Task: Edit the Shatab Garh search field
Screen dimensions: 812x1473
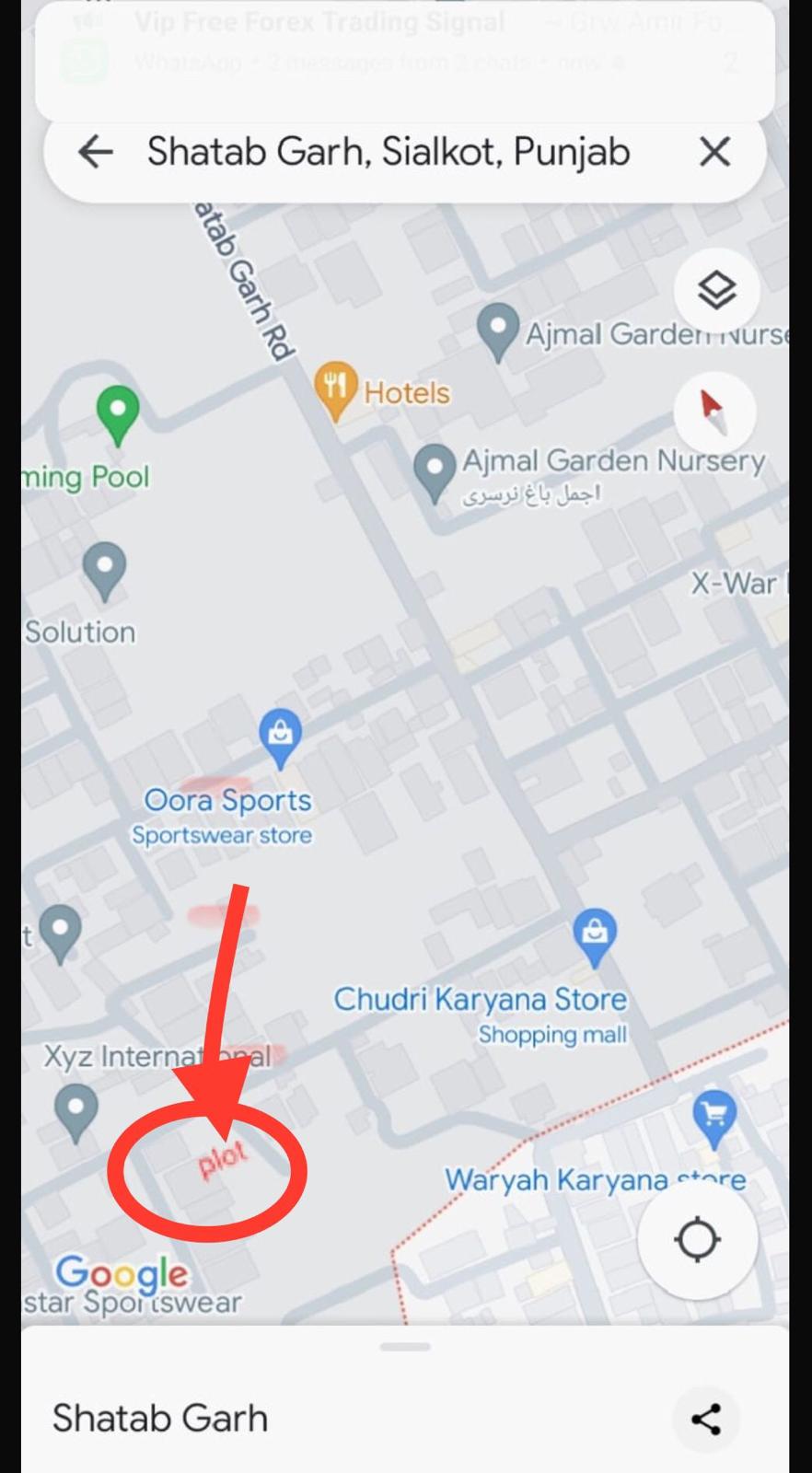Action: [387, 152]
